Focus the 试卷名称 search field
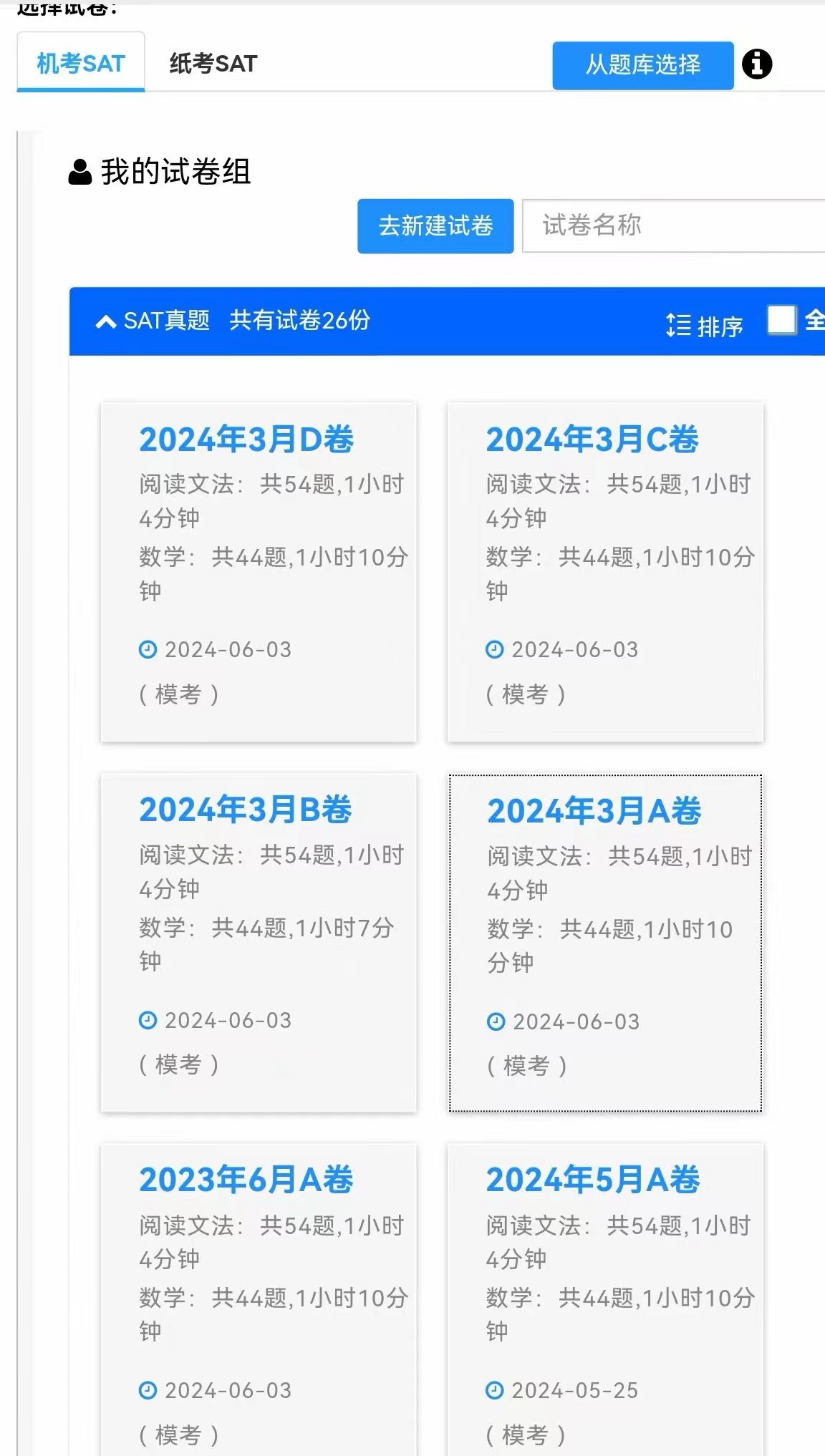825x1456 pixels. pyautogui.click(x=673, y=225)
